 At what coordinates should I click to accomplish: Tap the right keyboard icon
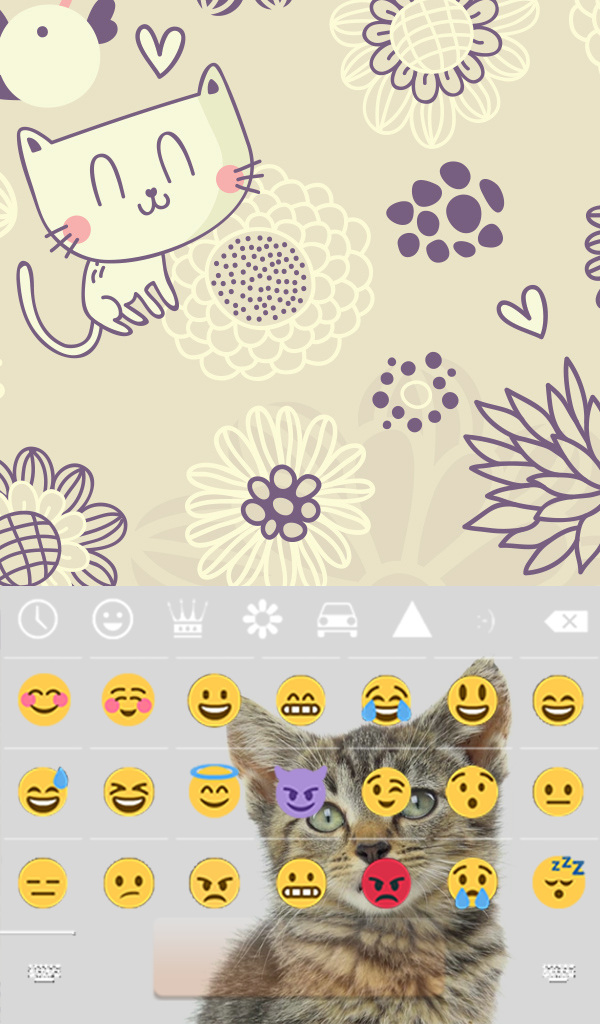pyautogui.click(x=560, y=972)
